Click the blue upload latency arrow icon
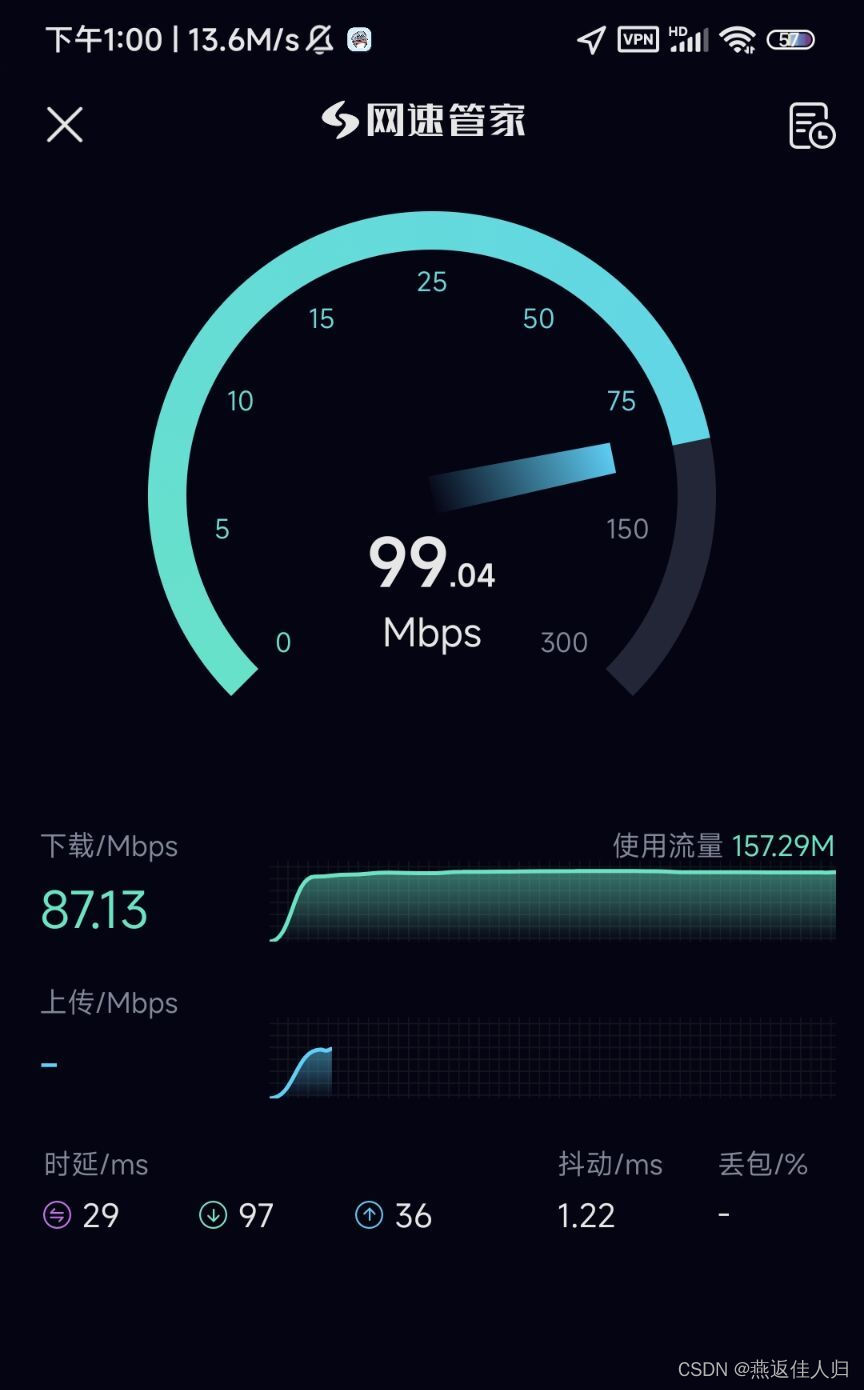The width and height of the screenshot is (864, 1390). pos(368,1214)
